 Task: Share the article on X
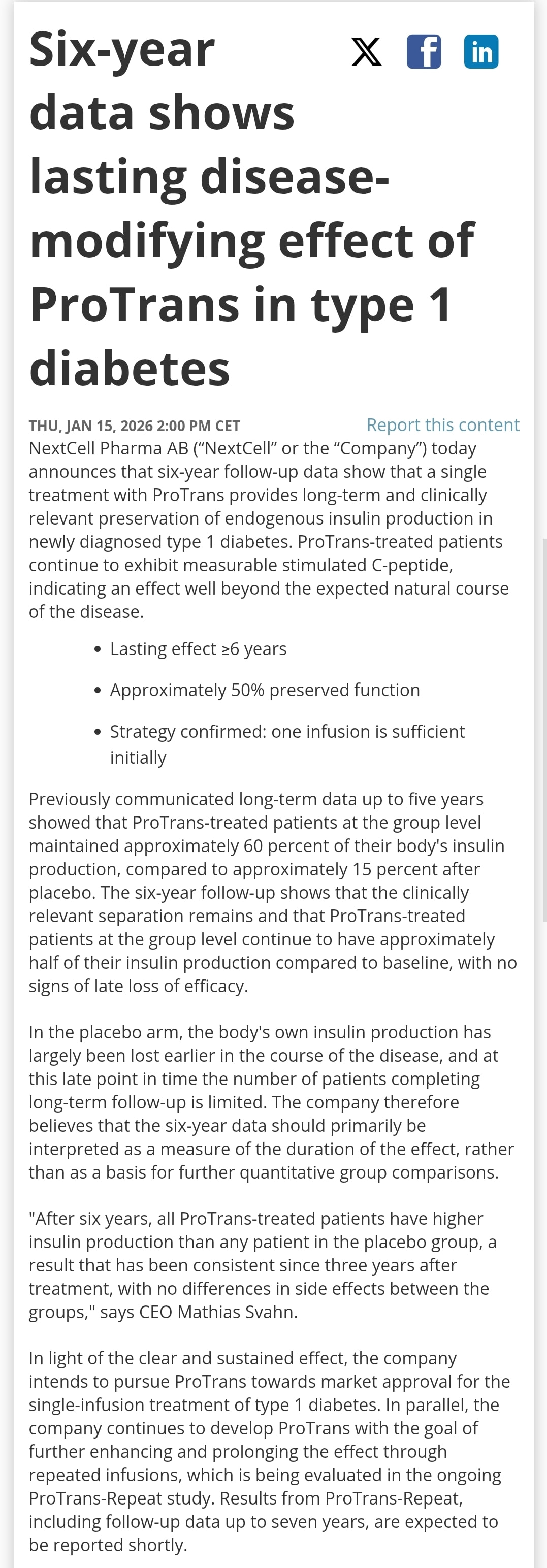coord(367,51)
